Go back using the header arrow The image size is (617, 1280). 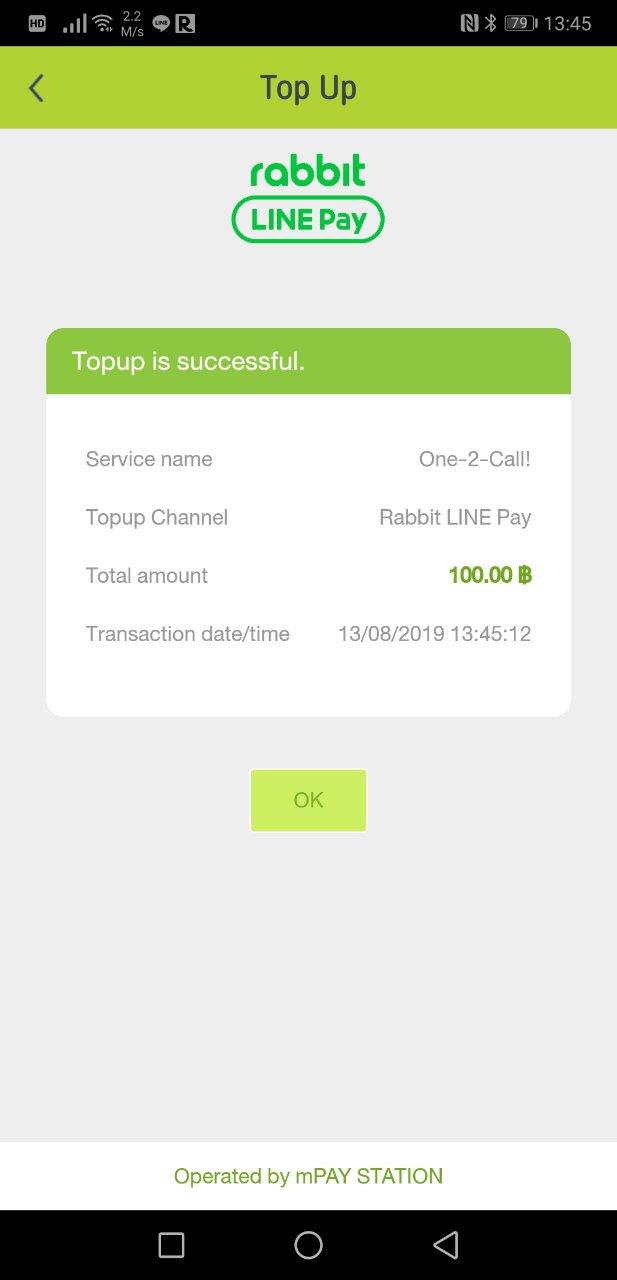pos(36,88)
